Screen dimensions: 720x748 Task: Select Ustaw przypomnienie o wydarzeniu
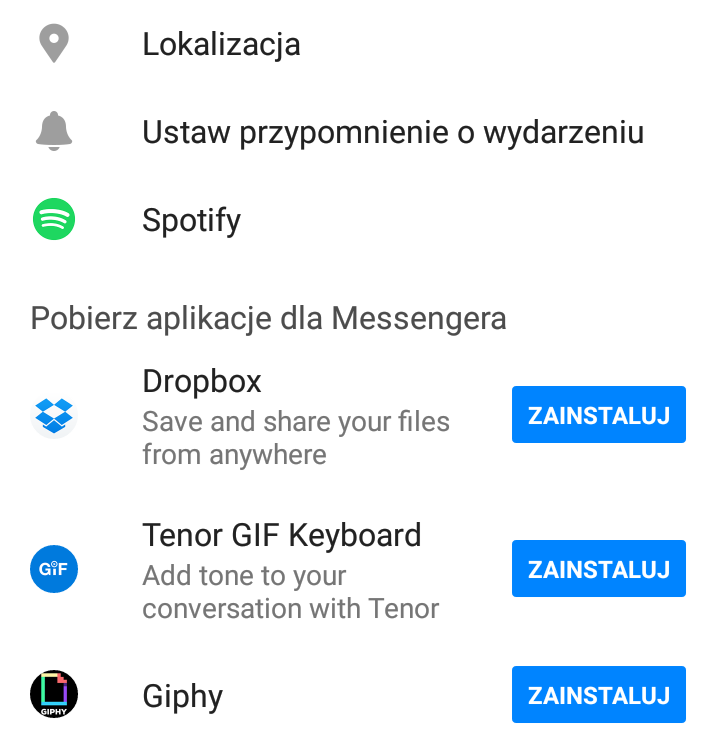(x=392, y=132)
